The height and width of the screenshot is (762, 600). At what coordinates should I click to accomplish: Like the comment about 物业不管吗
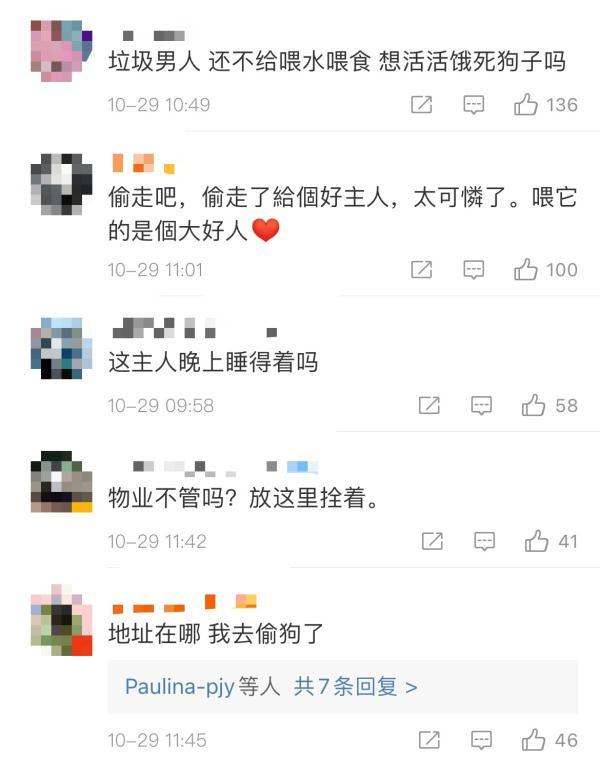click(x=537, y=541)
